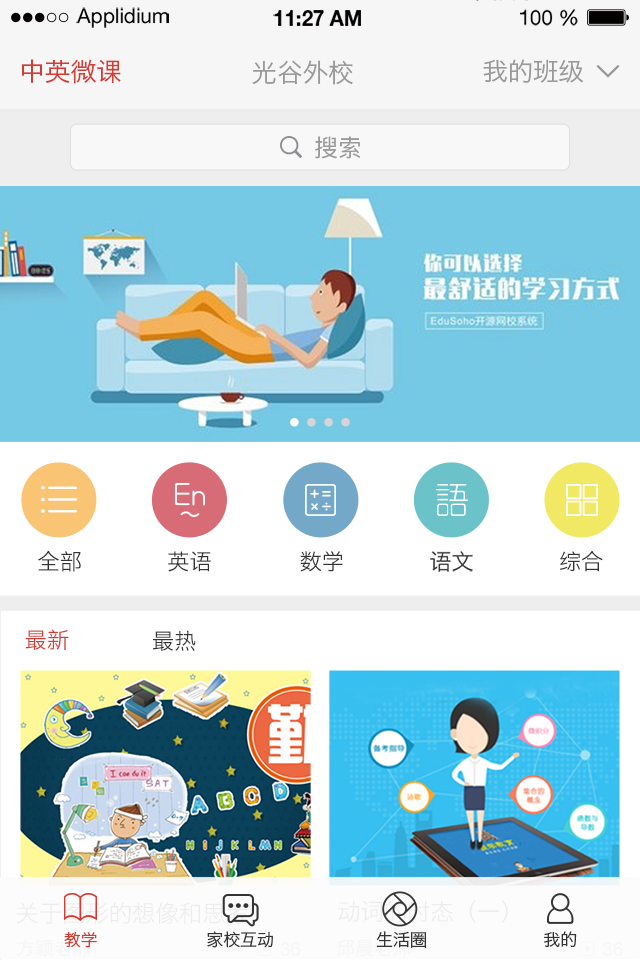This screenshot has height=960, width=640.
Task: Expand the 我的班级 dropdown
Action: click(551, 72)
